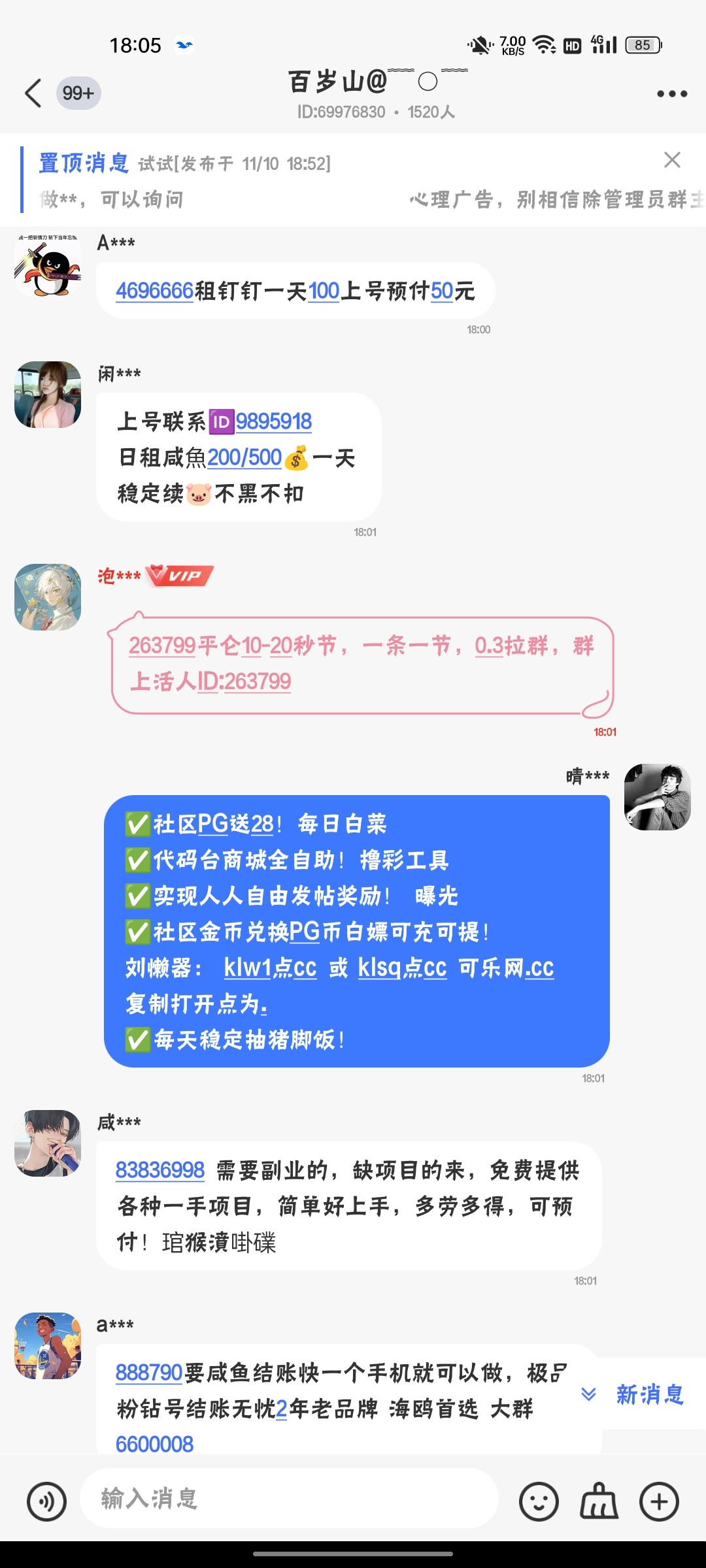This screenshot has height=1568, width=706.
Task: Open 泡***'s VIP avatar profile
Action: tap(48, 597)
